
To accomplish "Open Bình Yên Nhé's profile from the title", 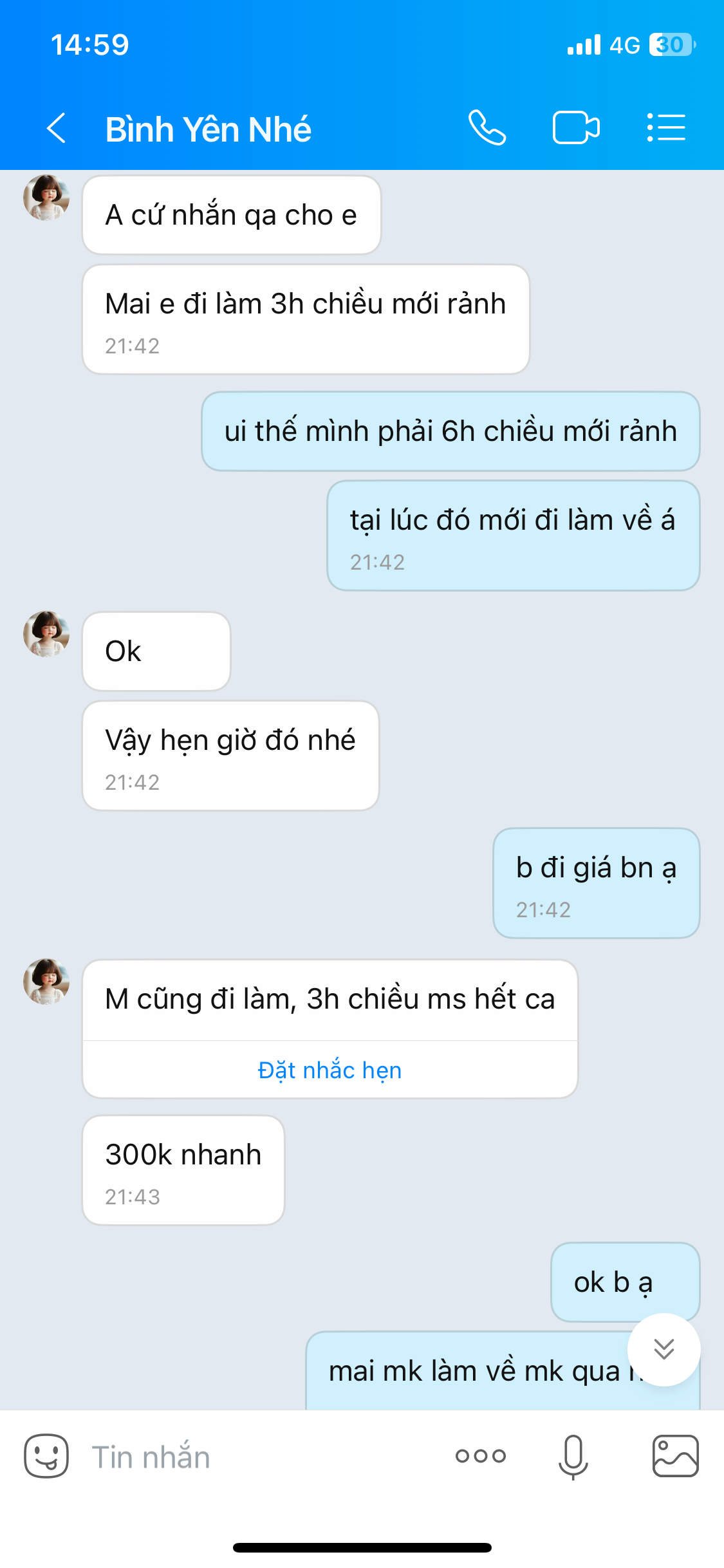I will pos(208,129).
